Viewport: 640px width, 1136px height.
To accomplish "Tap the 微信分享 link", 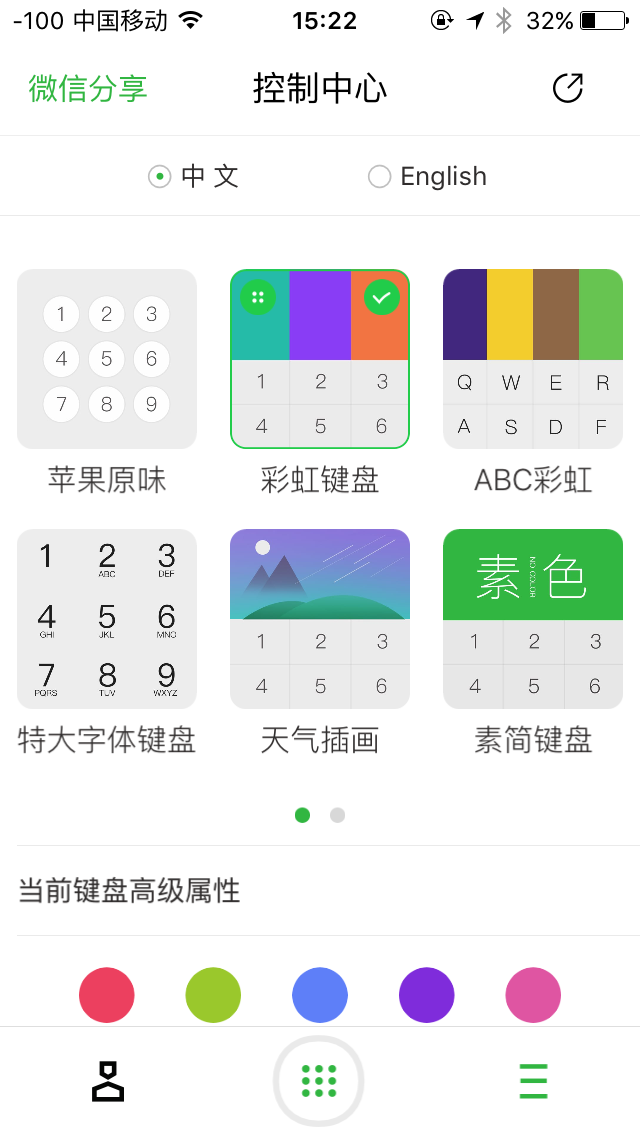I will [x=88, y=88].
